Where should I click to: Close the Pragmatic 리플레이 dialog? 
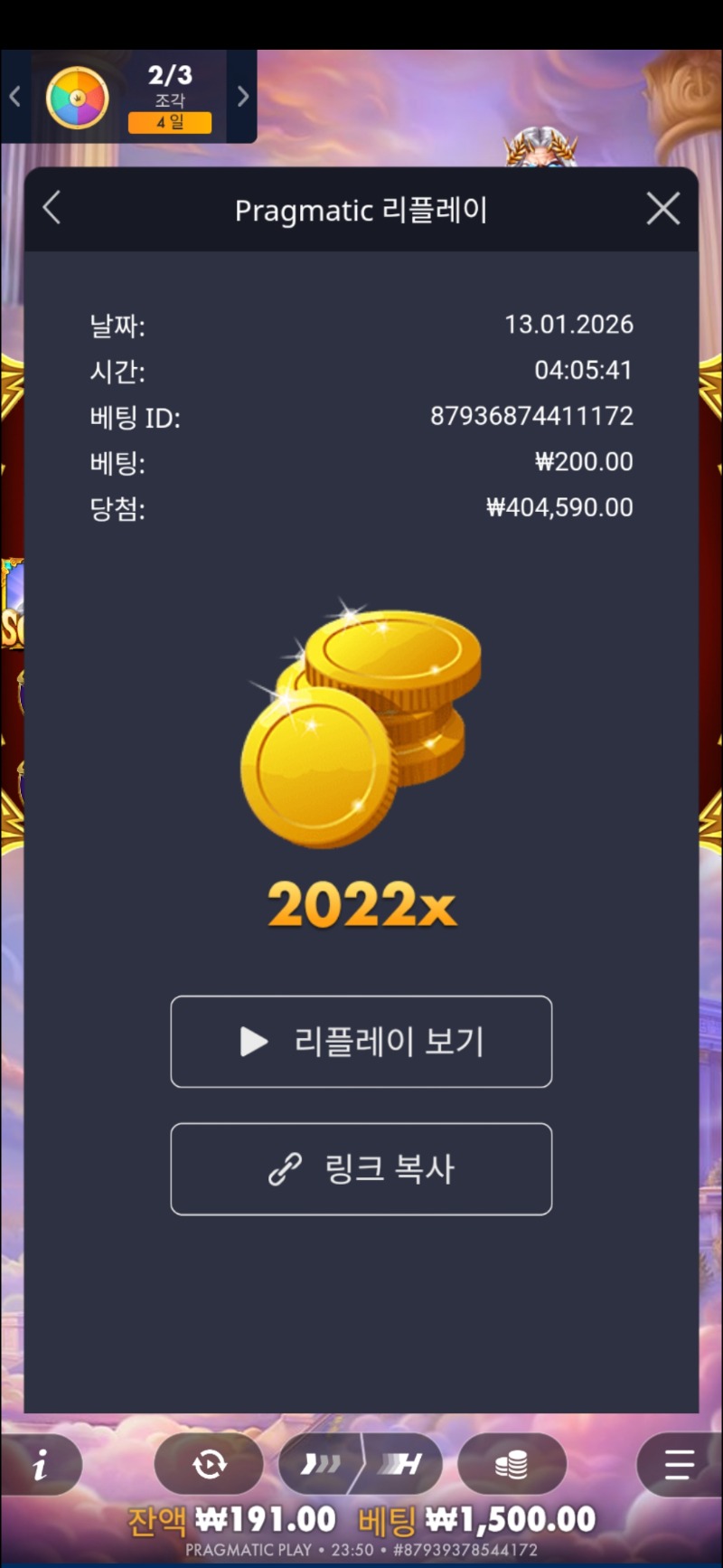[663, 209]
